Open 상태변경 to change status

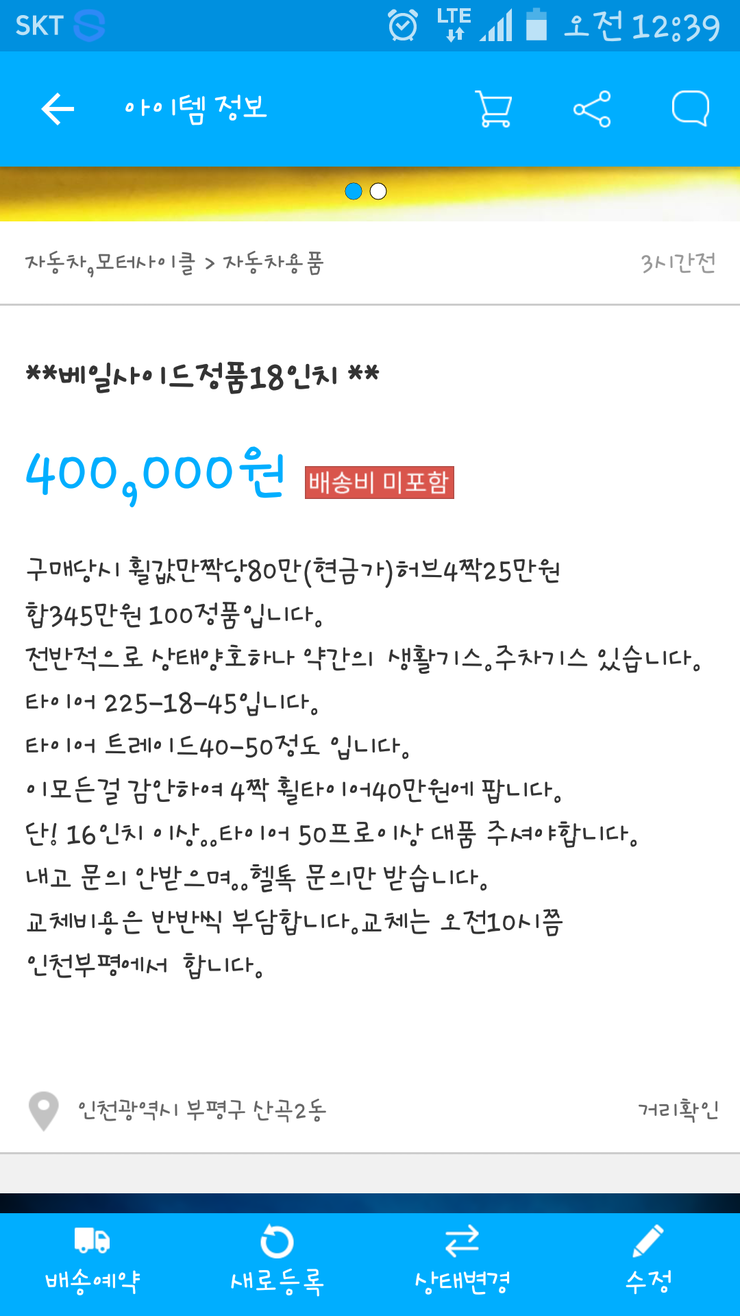click(462, 1260)
